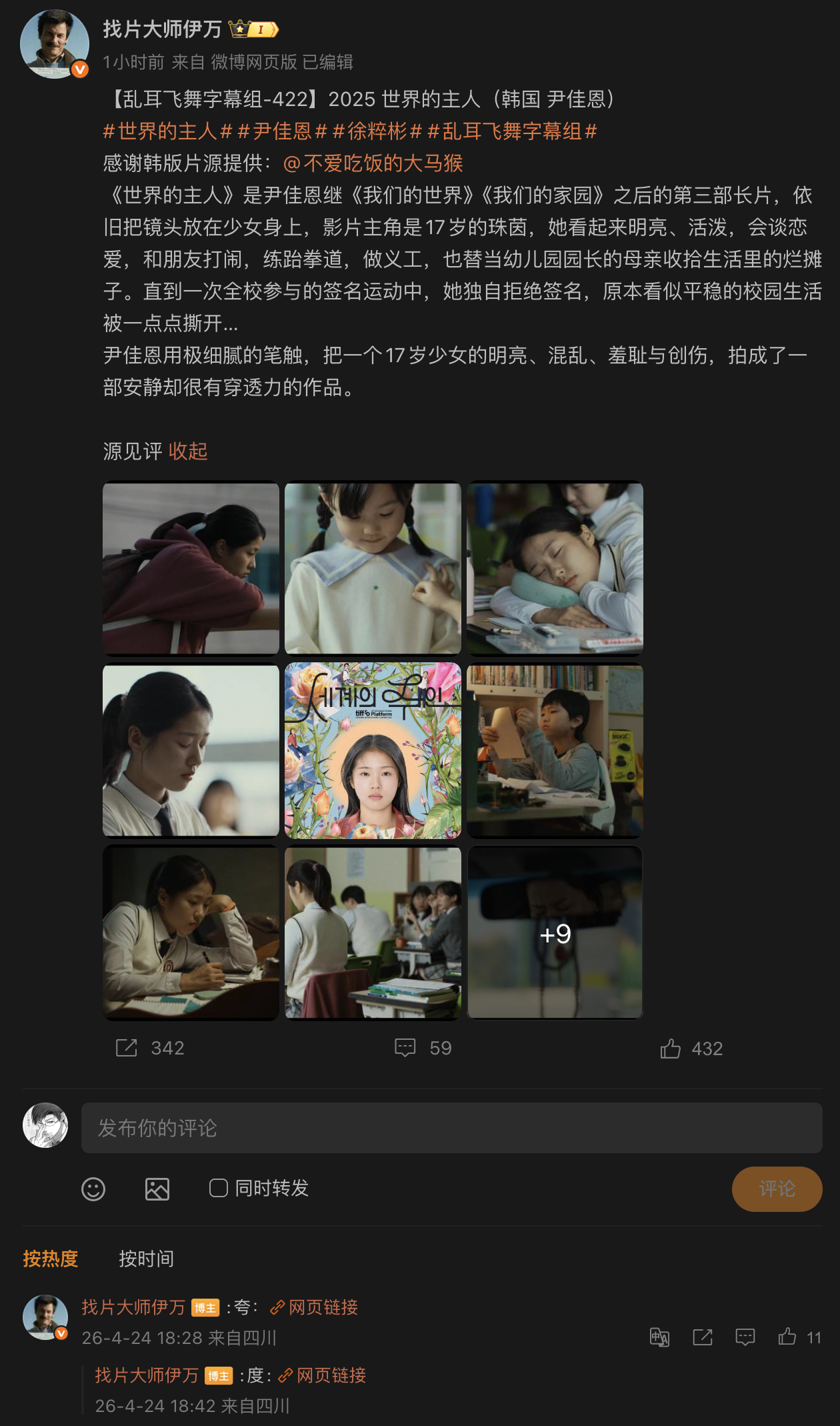
Task: Sort comments by 按时间
Action: (147, 1259)
